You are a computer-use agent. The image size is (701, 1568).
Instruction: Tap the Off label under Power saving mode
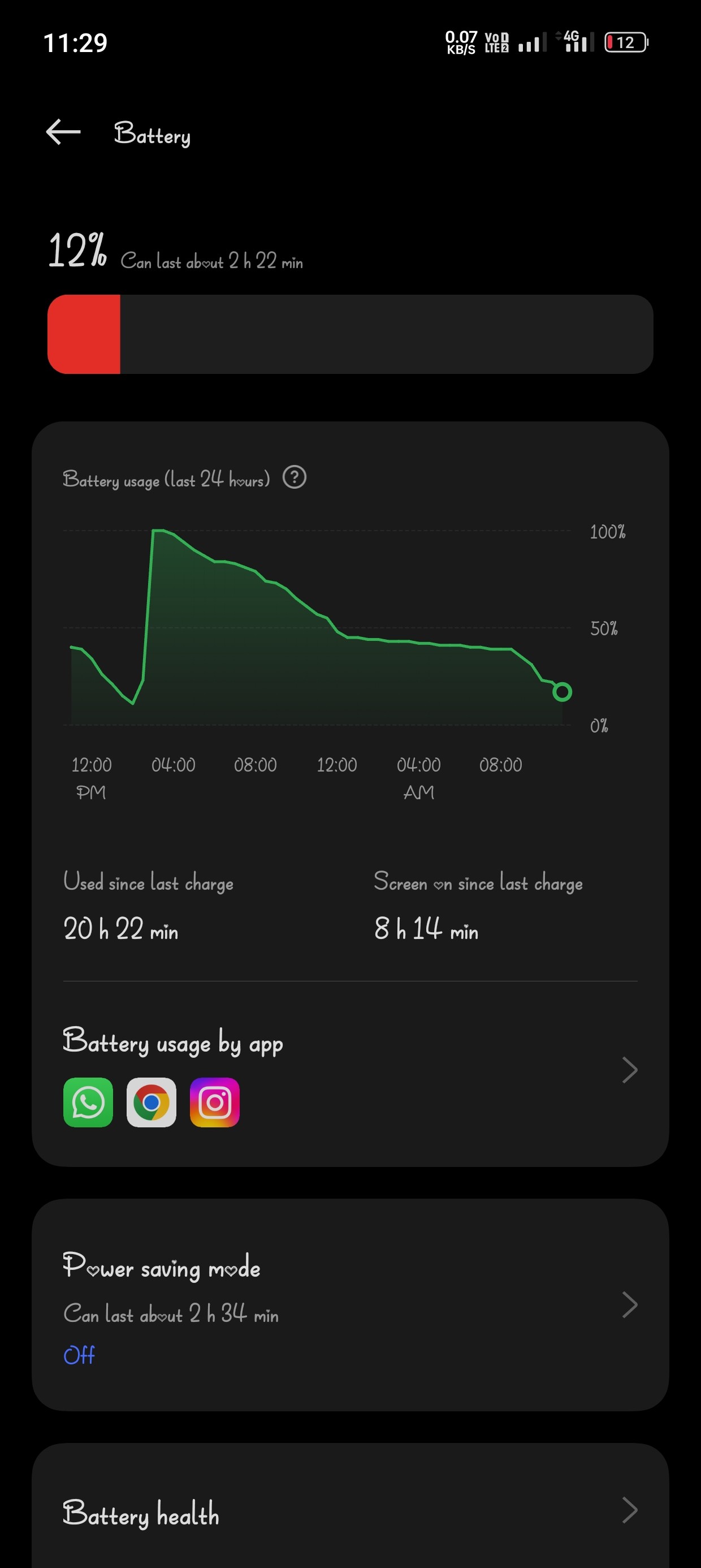[x=79, y=1355]
